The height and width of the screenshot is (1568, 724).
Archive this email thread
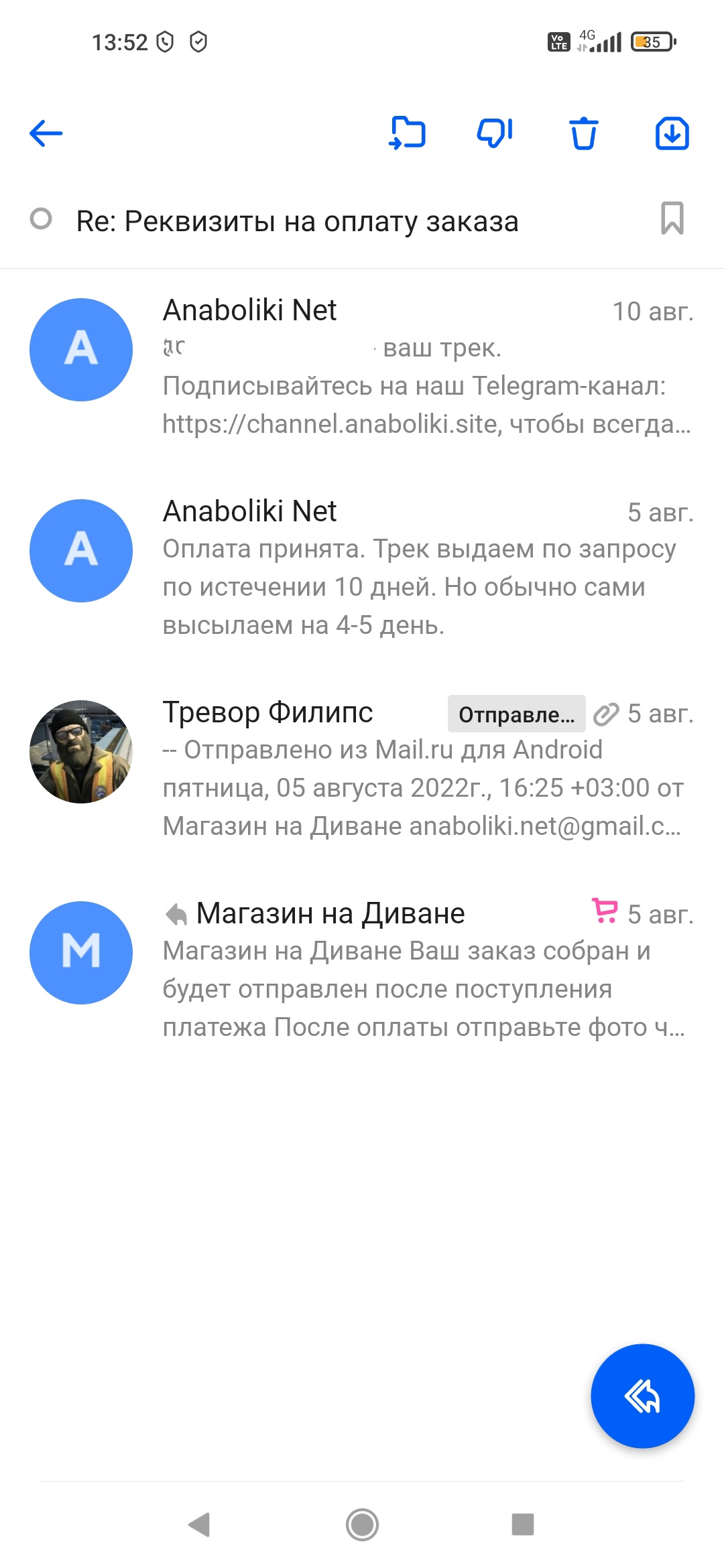pyautogui.click(x=672, y=133)
